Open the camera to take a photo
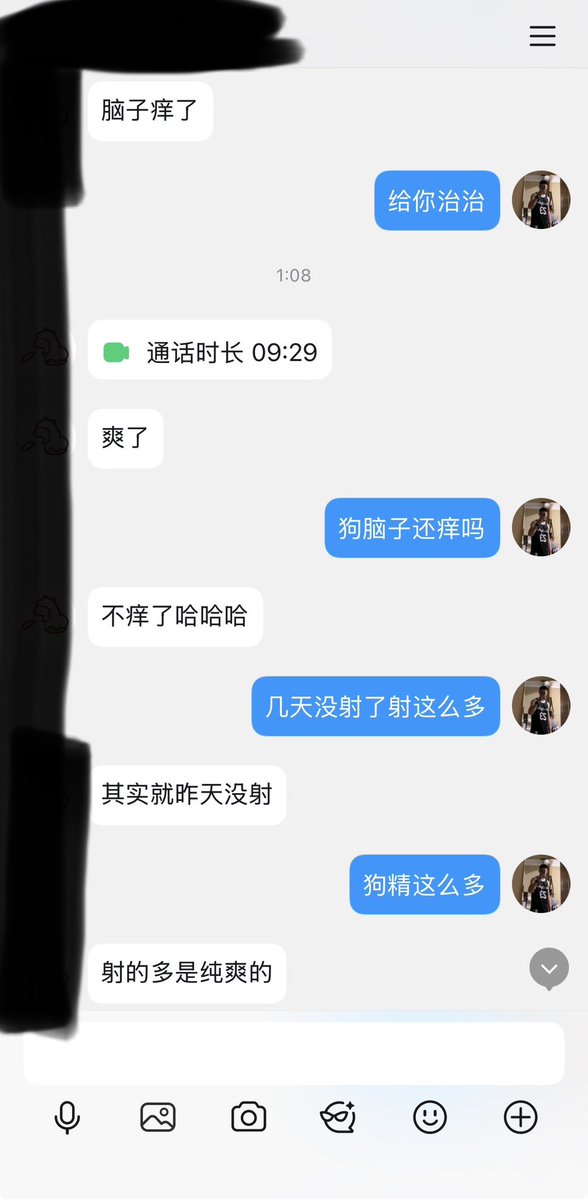The width and height of the screenshot is (588, 1199). pyautogui.click(x=249, y=1117)
